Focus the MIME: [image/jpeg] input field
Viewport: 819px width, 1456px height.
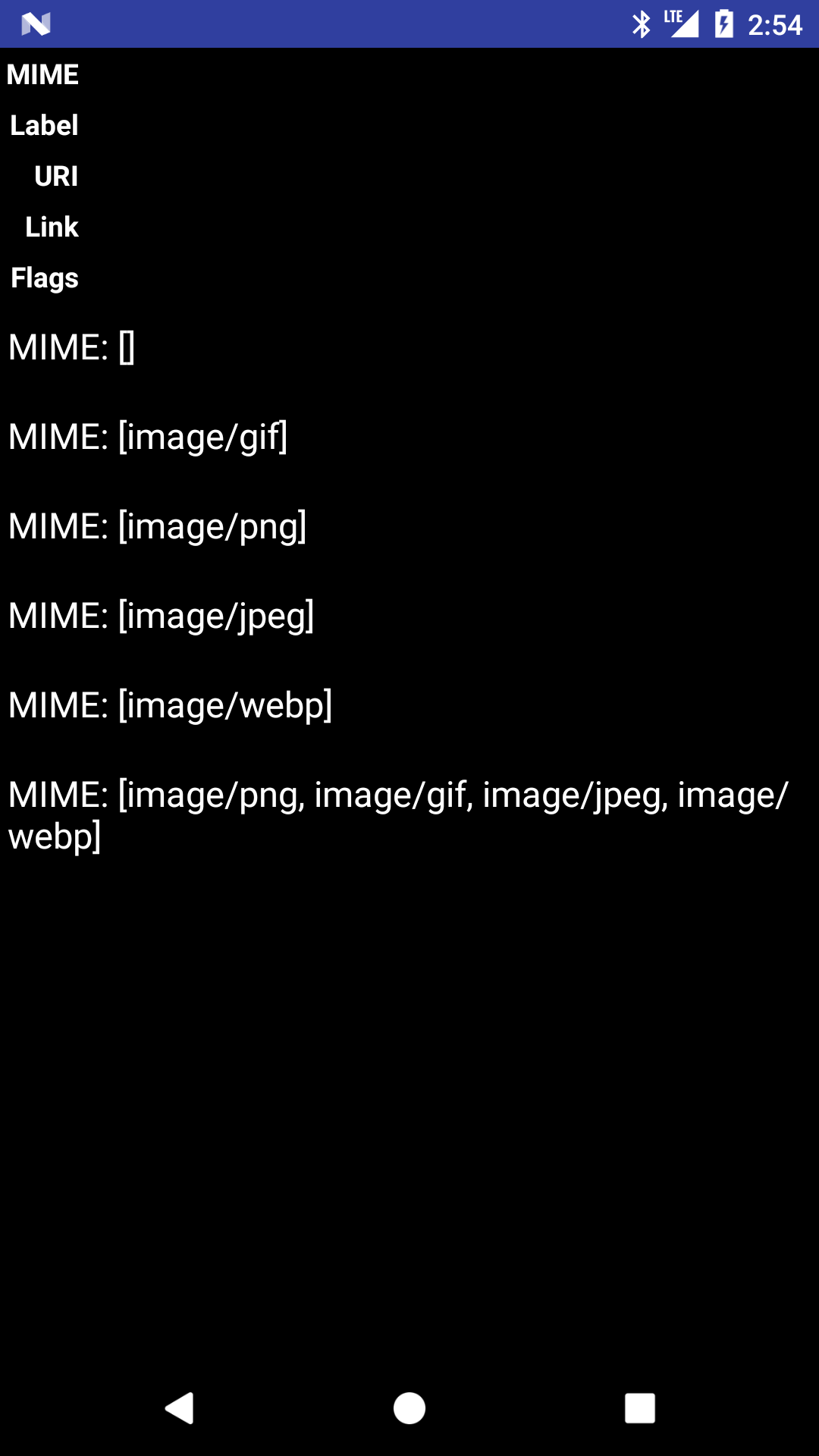[409, 617]
